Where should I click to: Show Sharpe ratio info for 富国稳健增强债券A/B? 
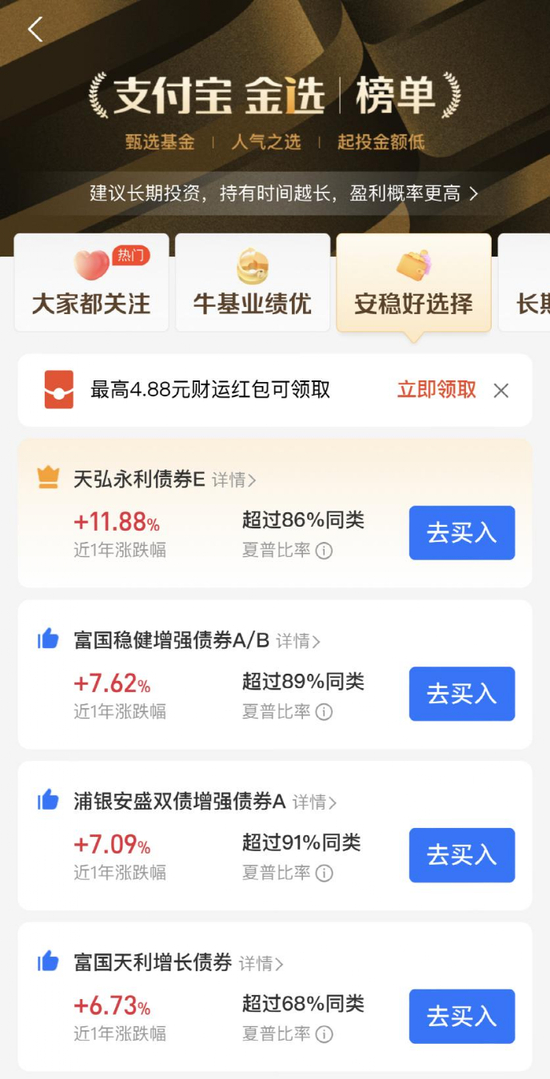tap(324, 712)
